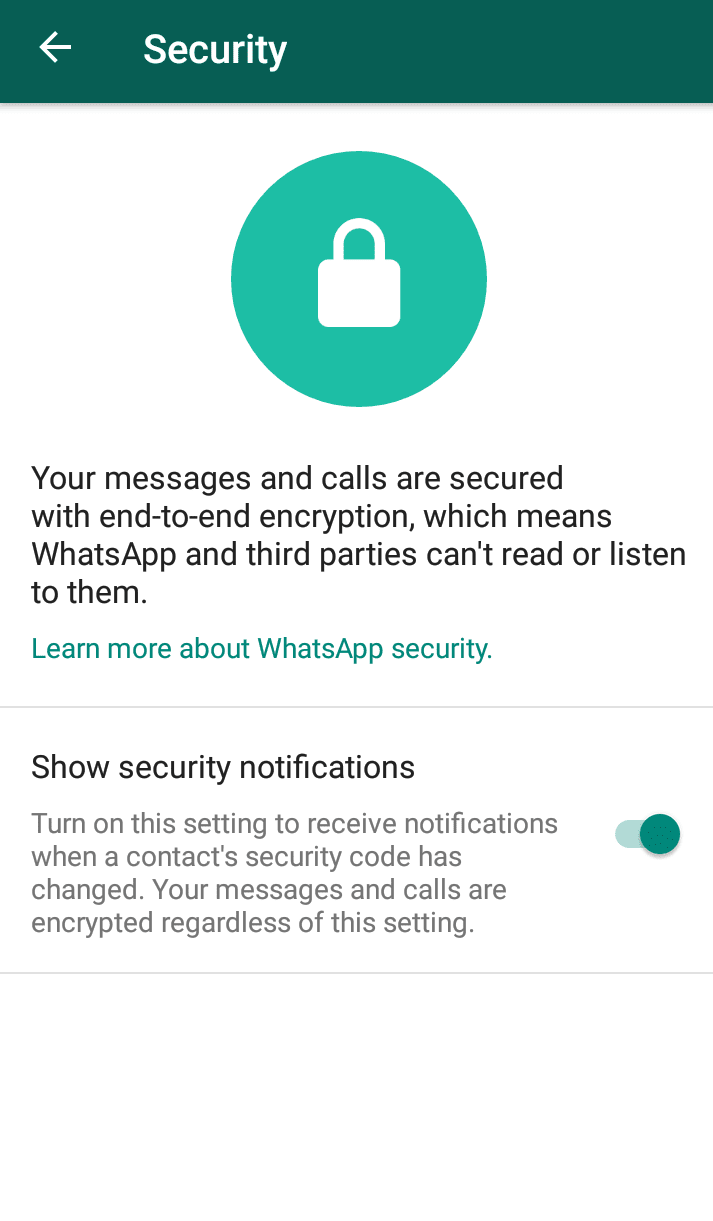Open Learn more about WhatsApp security link

[x=262, y=649]
